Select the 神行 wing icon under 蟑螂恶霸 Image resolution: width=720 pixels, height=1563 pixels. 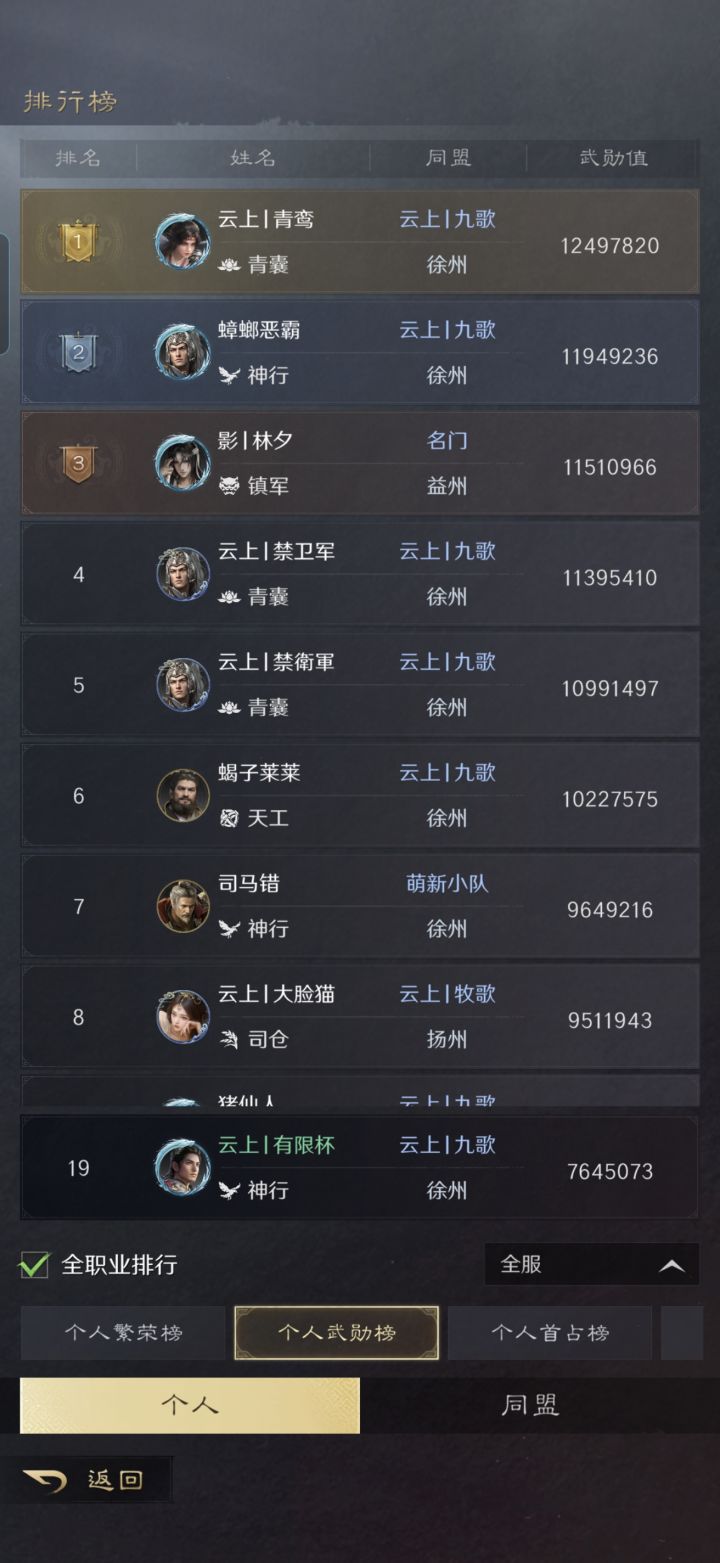(228, 376)
